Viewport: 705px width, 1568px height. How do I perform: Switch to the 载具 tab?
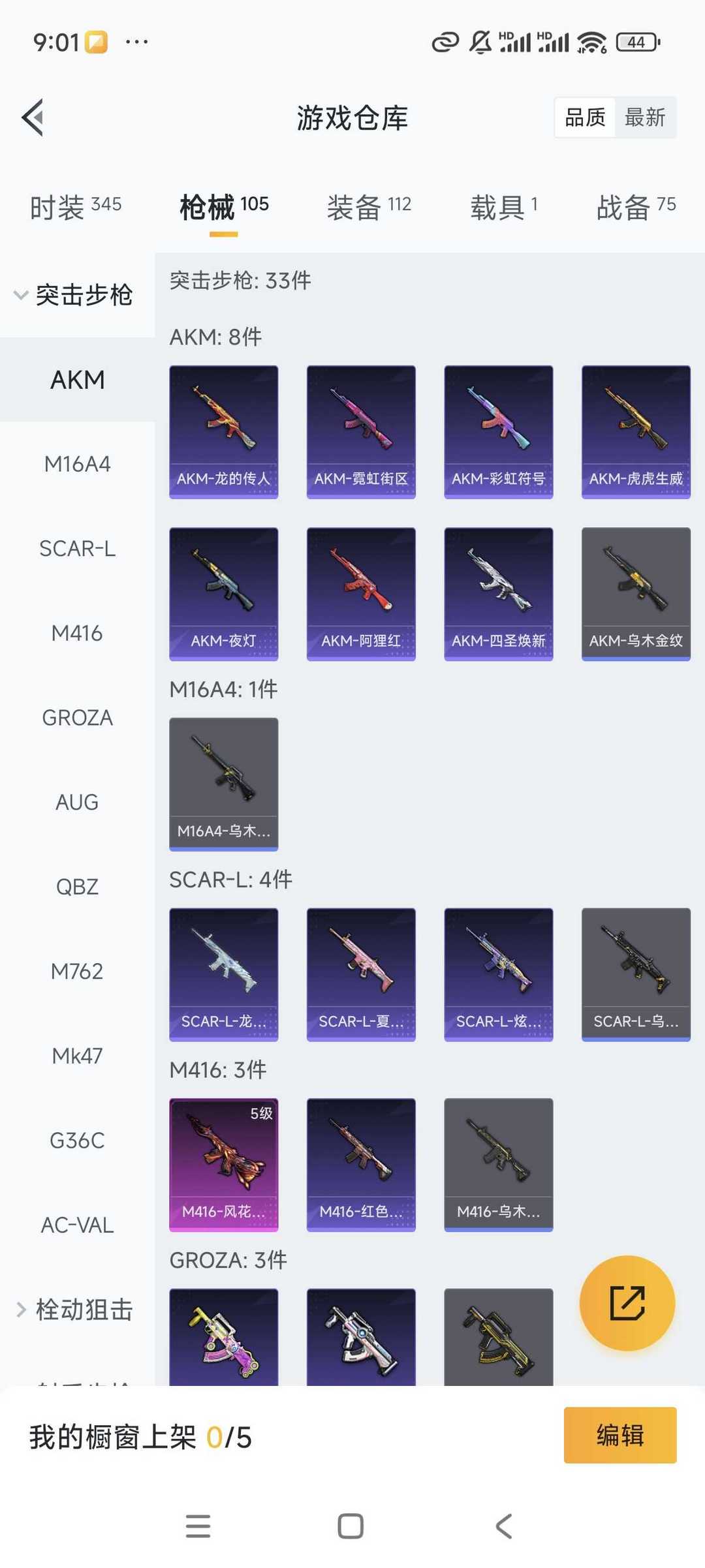pyautogui.click(x=504, y=207)
